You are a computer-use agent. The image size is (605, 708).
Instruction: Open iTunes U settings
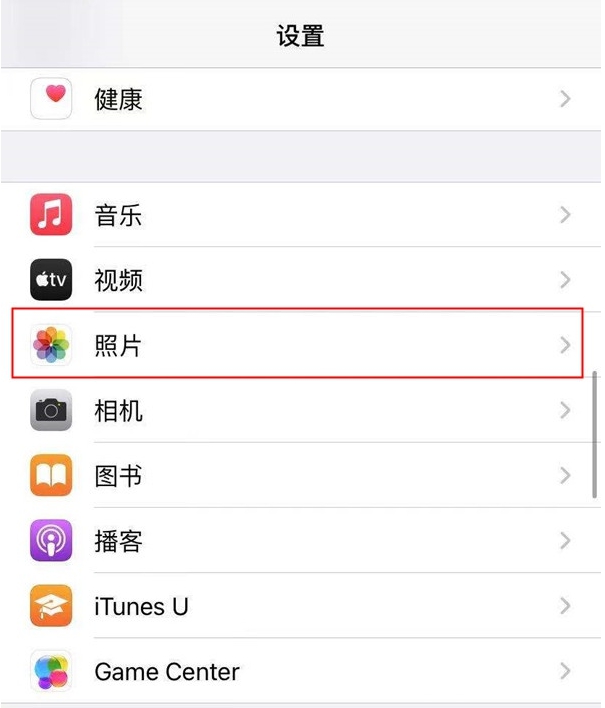pyautogui.click(x=300, y=606)
